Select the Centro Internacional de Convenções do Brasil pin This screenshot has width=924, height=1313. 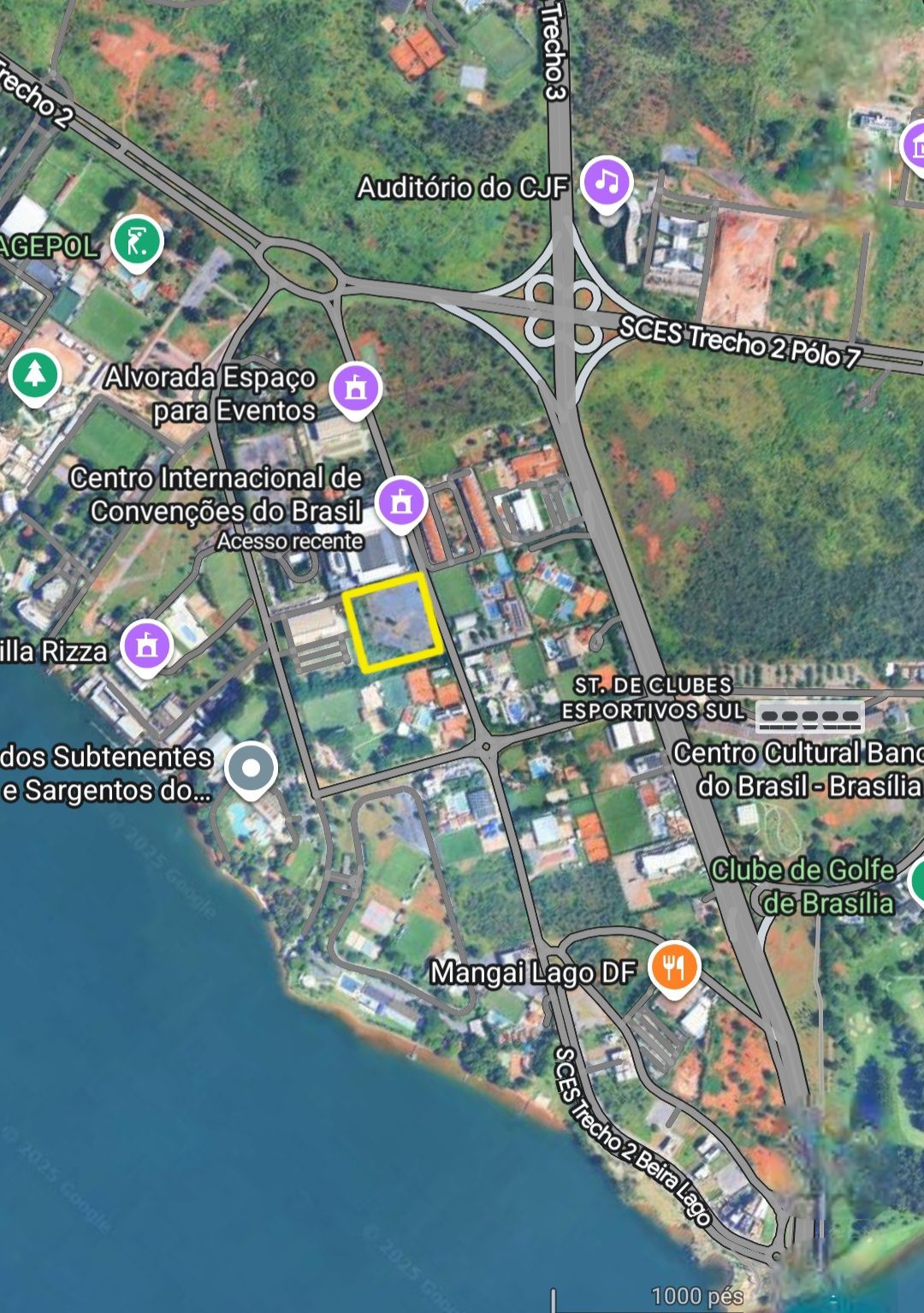(400, 502)
